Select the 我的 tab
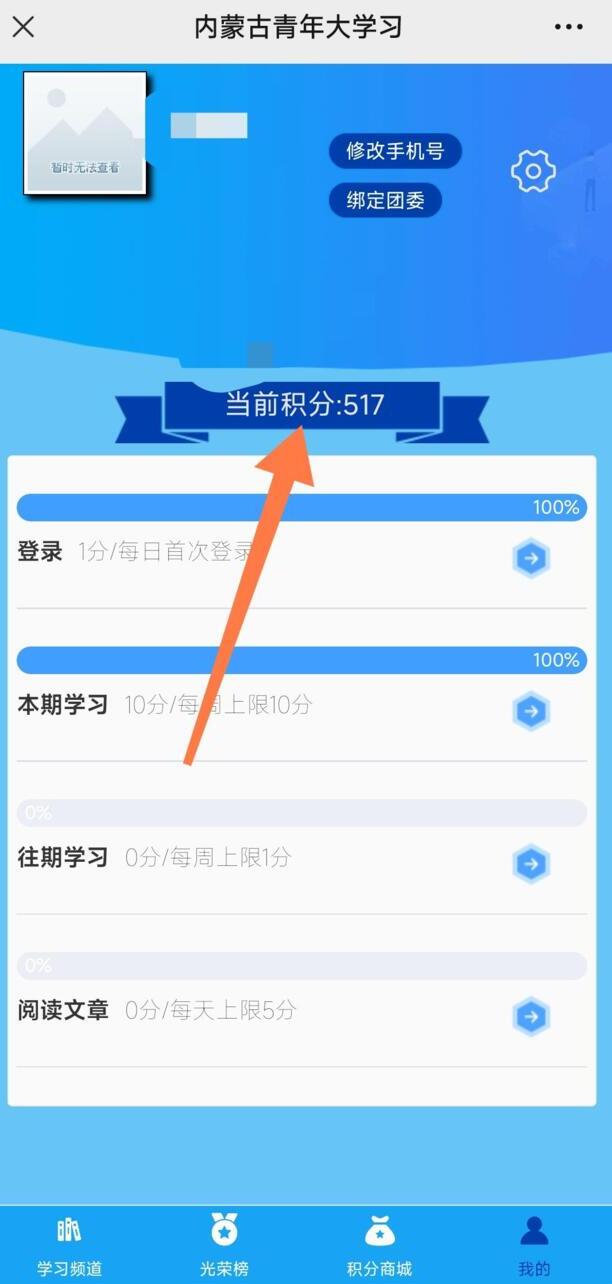This screenshot has width=612, height=1284. tap(534, 1245)
